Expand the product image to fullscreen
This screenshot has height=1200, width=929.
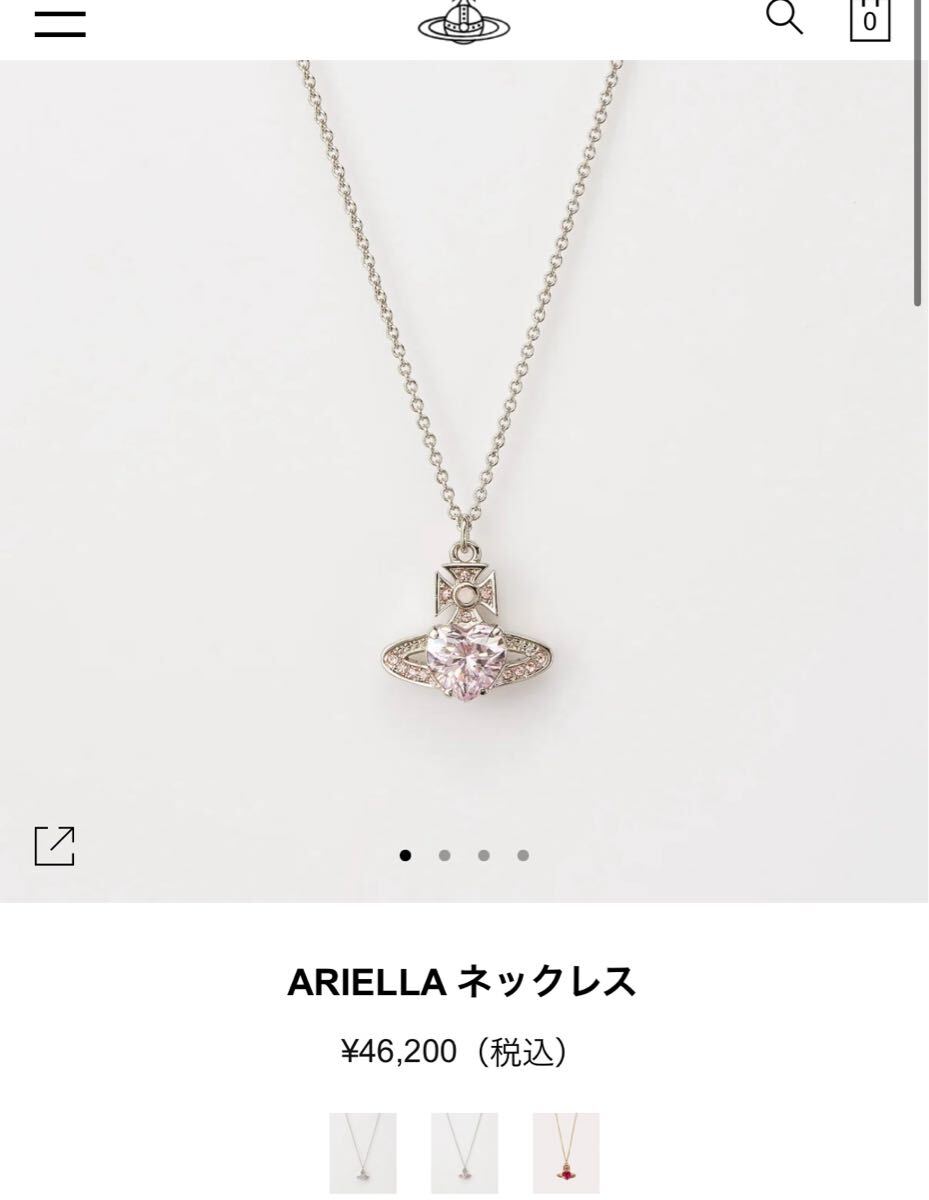(55, 846)
